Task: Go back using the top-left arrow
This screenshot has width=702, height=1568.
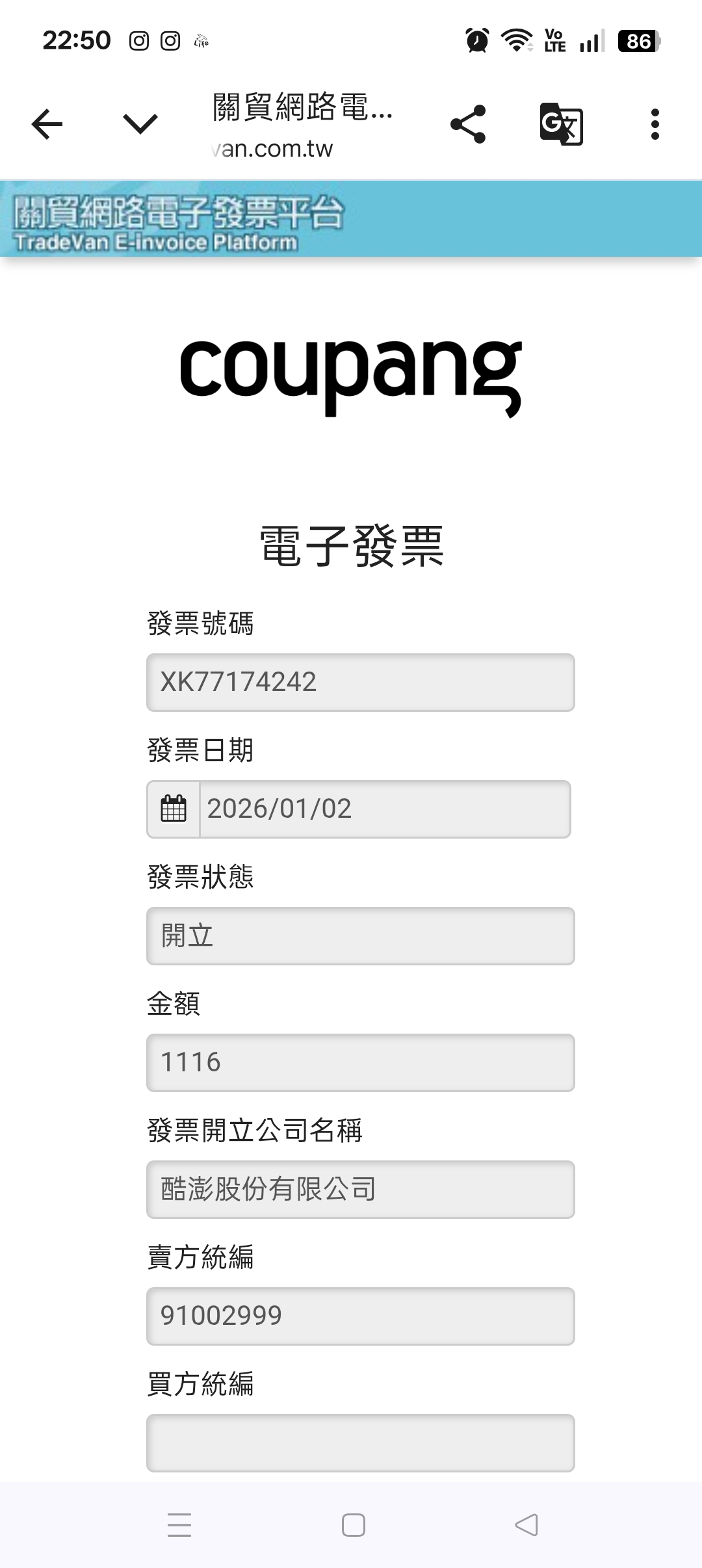Action: point(47,124)
